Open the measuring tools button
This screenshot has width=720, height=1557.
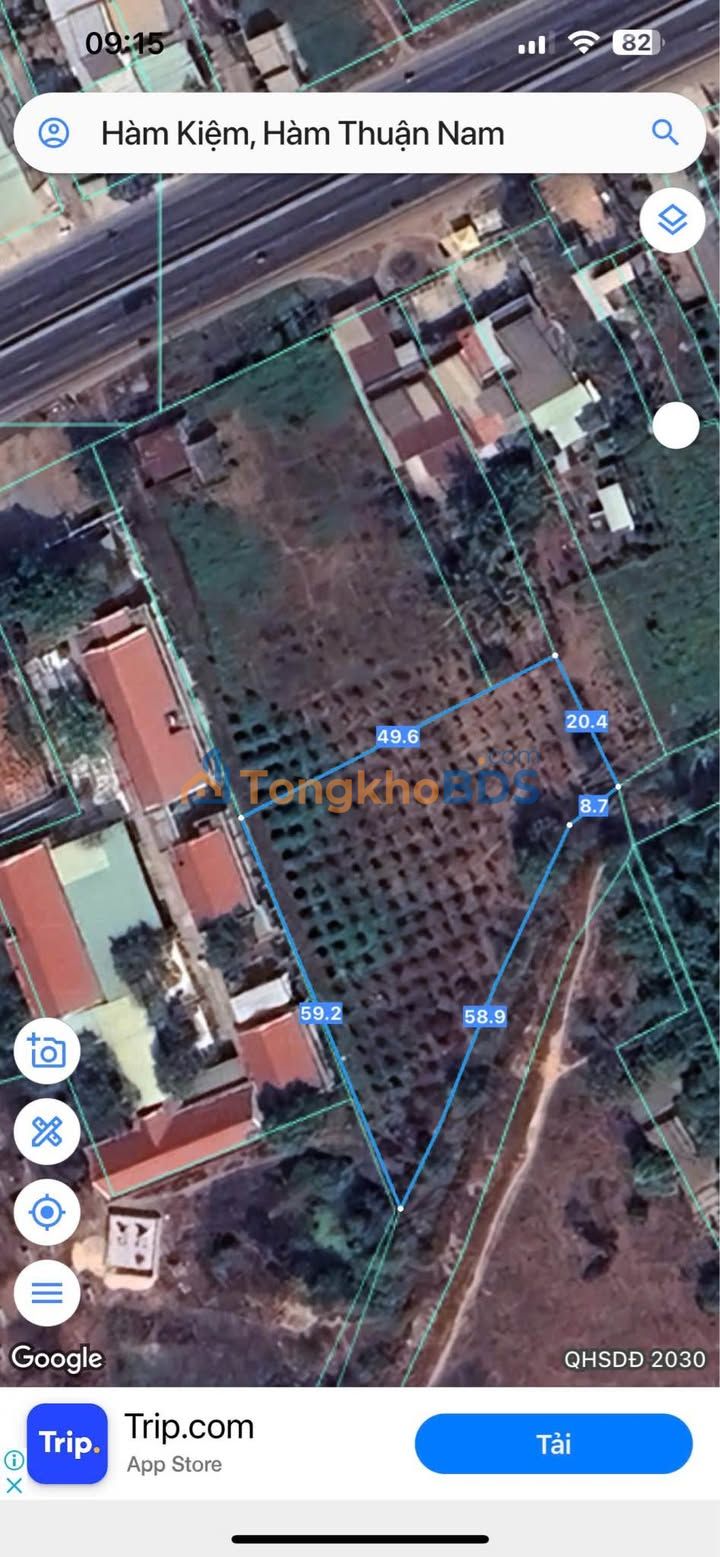coord(47,1132)
